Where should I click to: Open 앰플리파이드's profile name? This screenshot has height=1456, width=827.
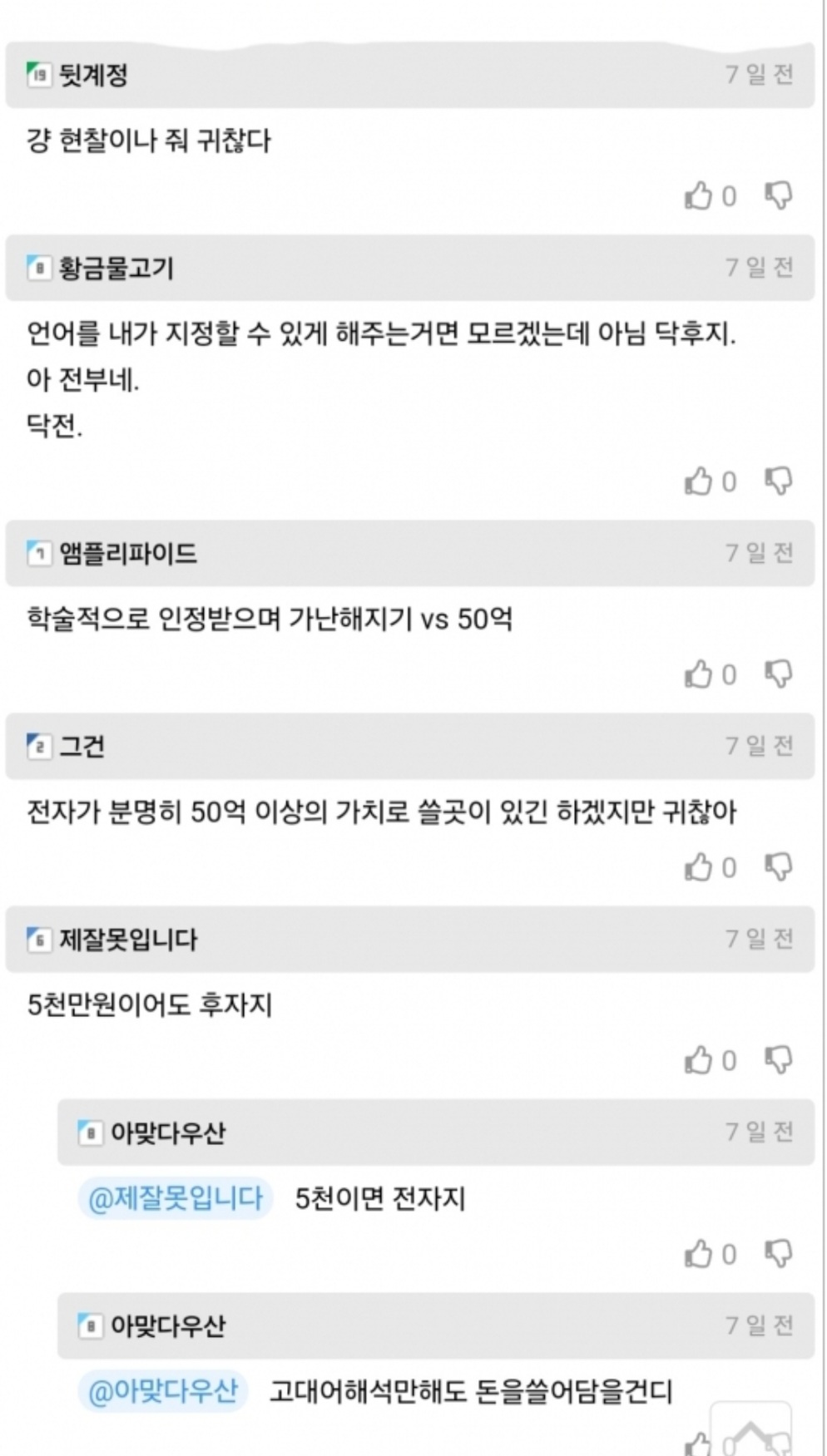point(128,553)
